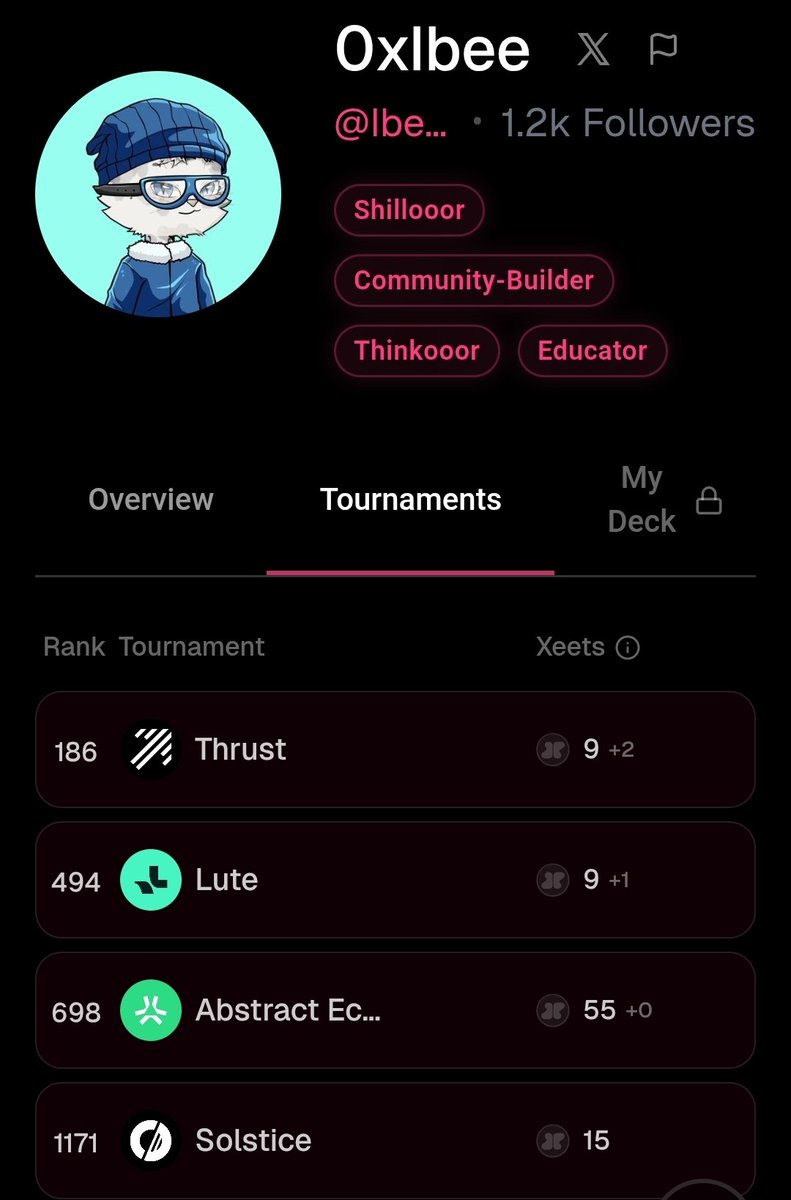The height and width of the screenshot is (1200, 791).
Task: Open the Solstice tournament row
Action: coord(395,1140)
